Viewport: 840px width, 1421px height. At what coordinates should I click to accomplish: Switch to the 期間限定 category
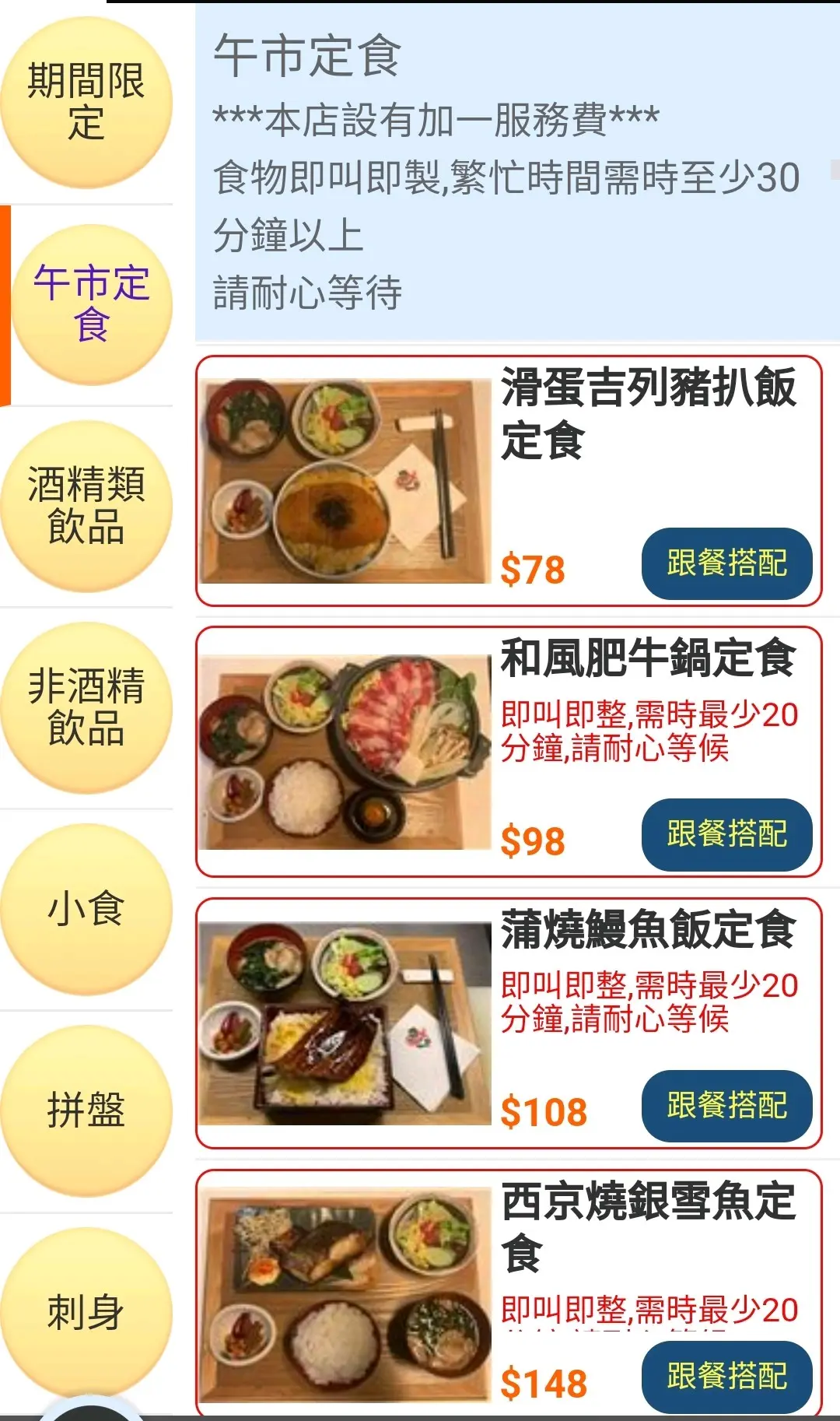[x=86, y=102]
